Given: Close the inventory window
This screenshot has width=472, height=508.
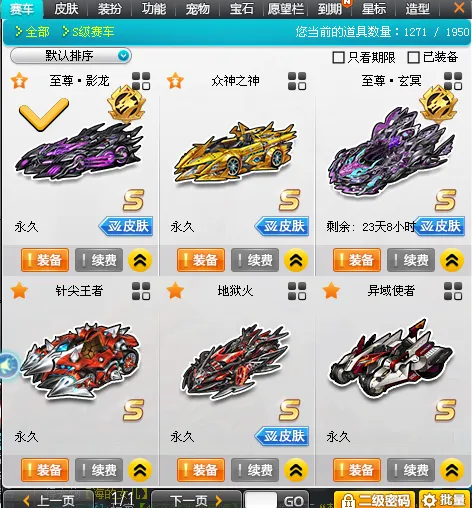Looking at the screenshot, I should click(459, 7).
